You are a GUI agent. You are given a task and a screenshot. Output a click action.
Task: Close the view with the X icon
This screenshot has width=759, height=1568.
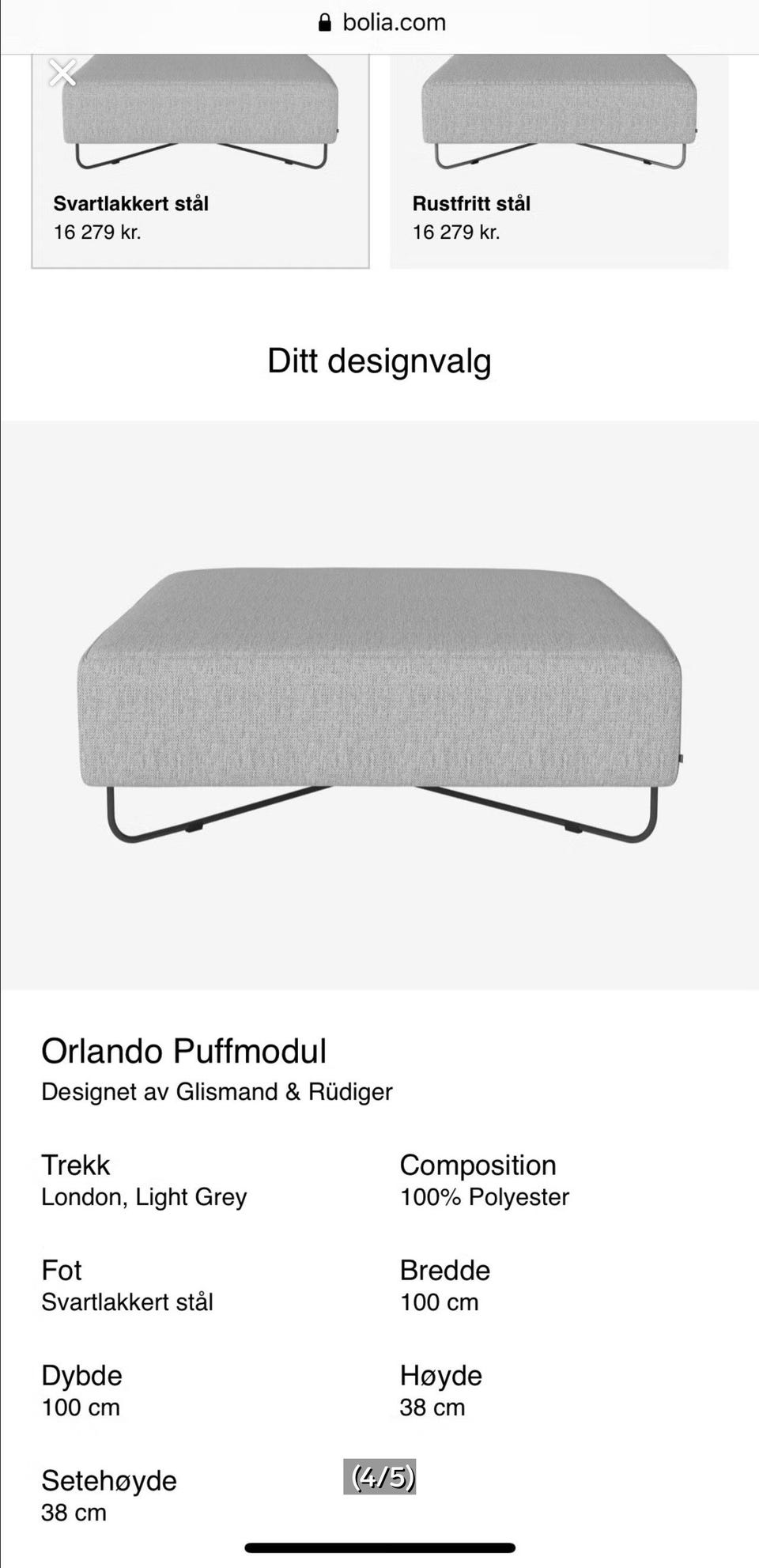click(62, 73)
